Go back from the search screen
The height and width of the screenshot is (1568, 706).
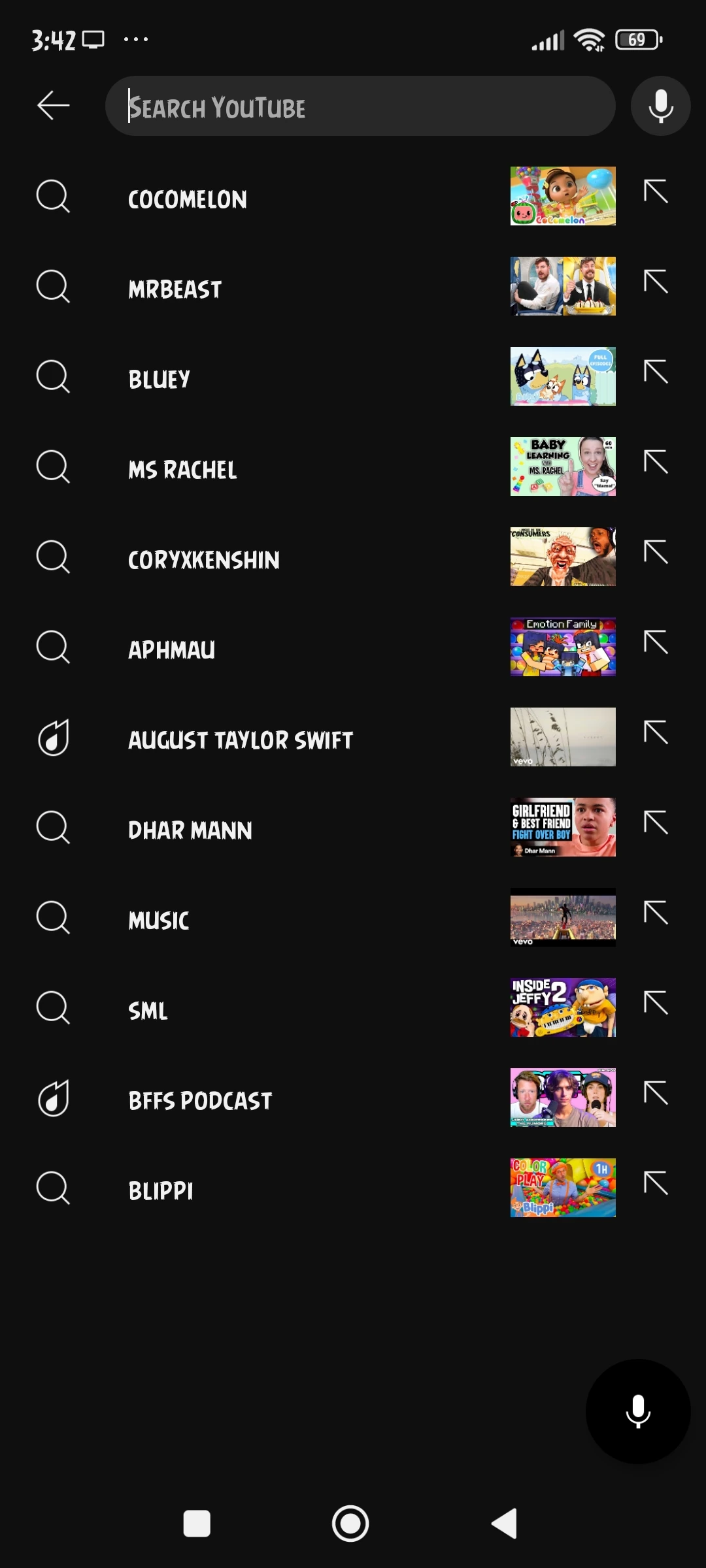(53, 105)
